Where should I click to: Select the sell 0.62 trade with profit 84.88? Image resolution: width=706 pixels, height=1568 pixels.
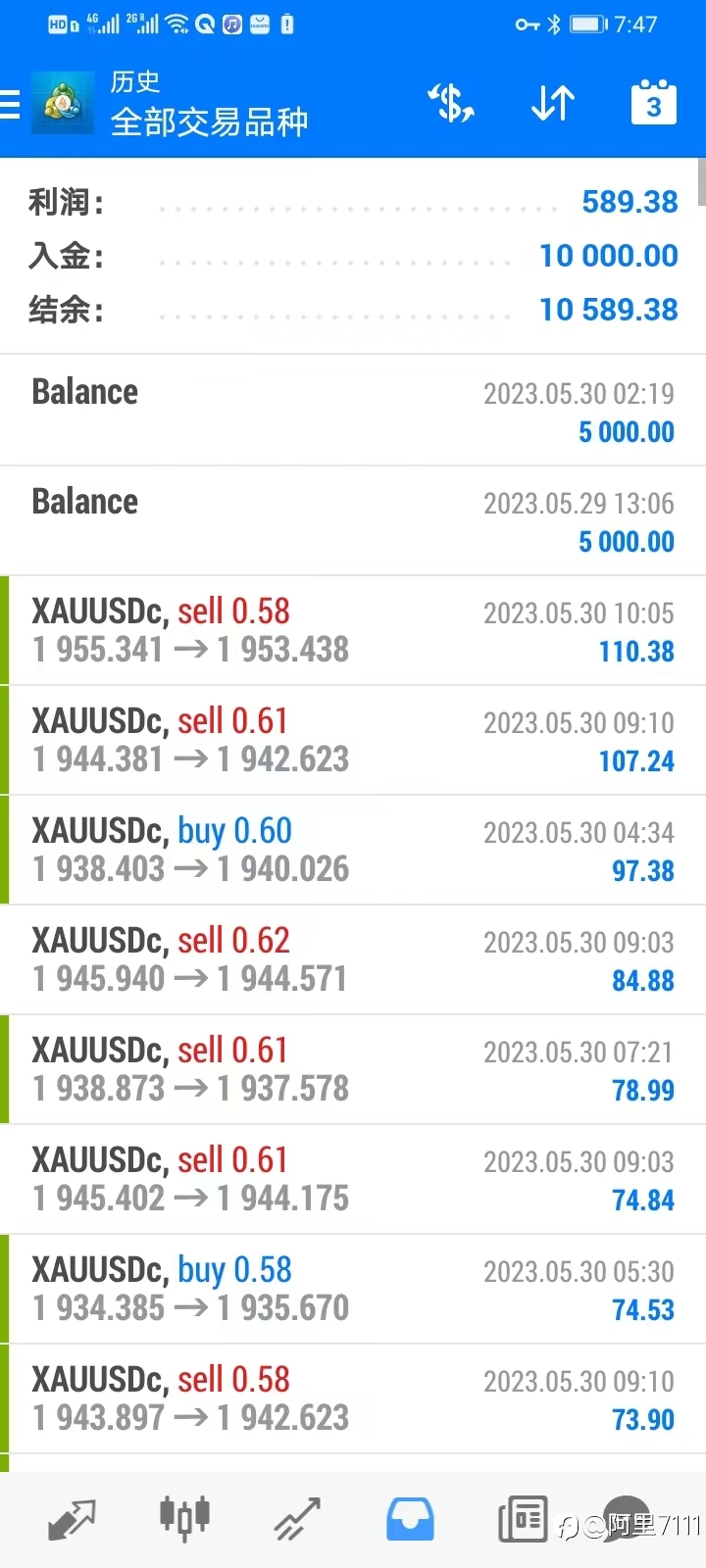tap(353, 959)
